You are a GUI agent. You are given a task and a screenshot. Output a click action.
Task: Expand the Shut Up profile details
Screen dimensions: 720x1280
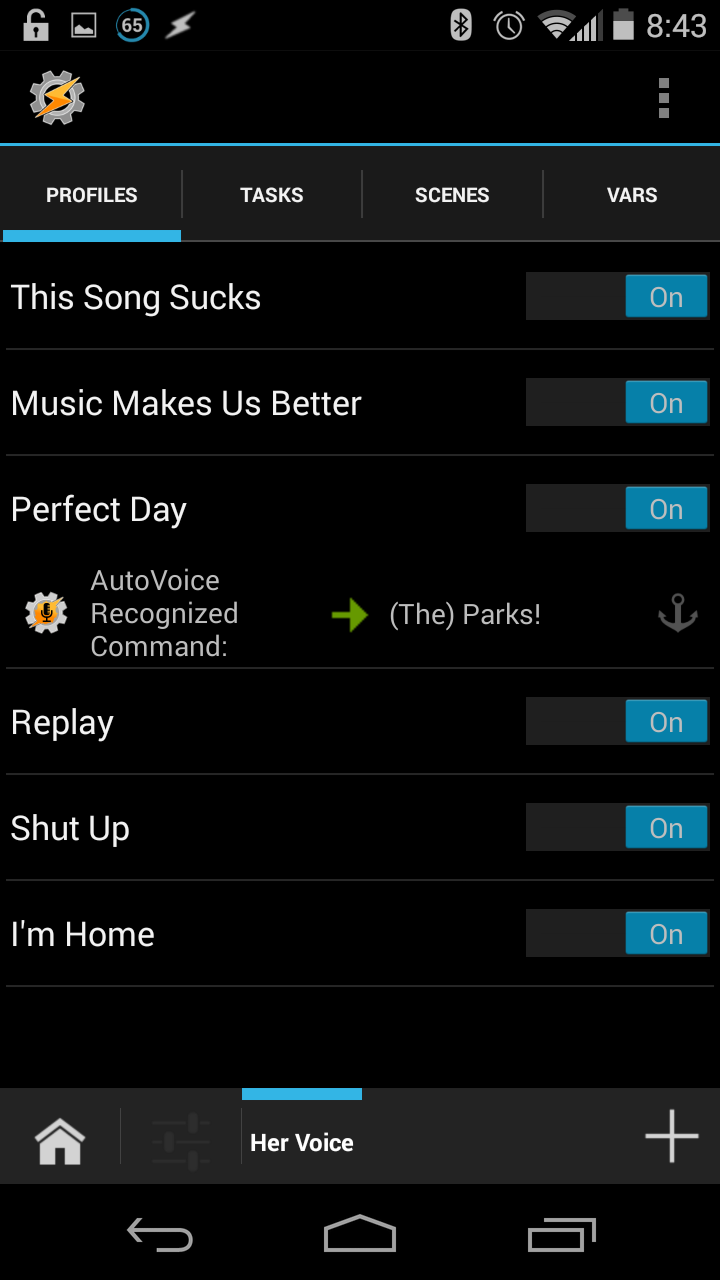tap(70, 828)
